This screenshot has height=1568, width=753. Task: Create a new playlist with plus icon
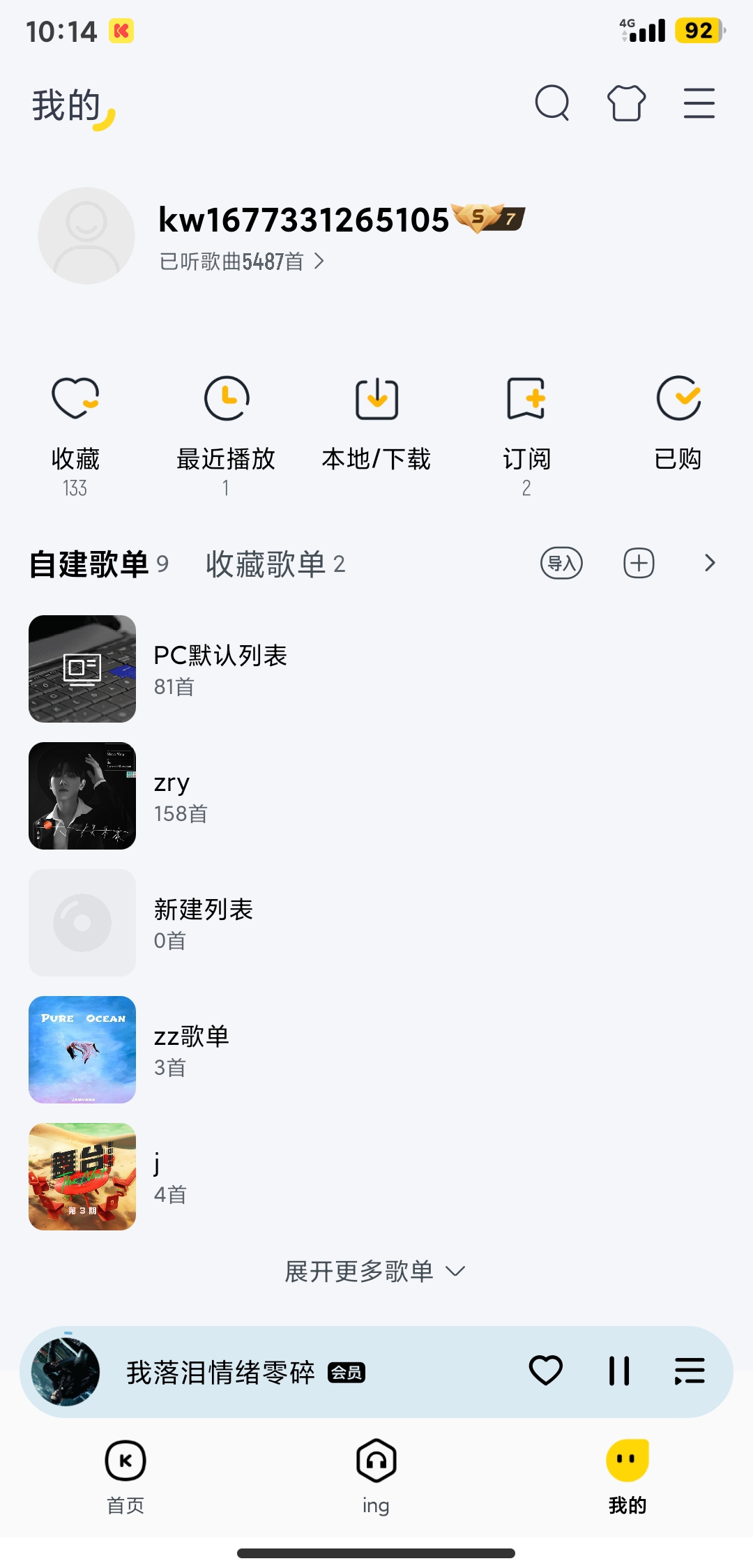[x=639, y=563]
